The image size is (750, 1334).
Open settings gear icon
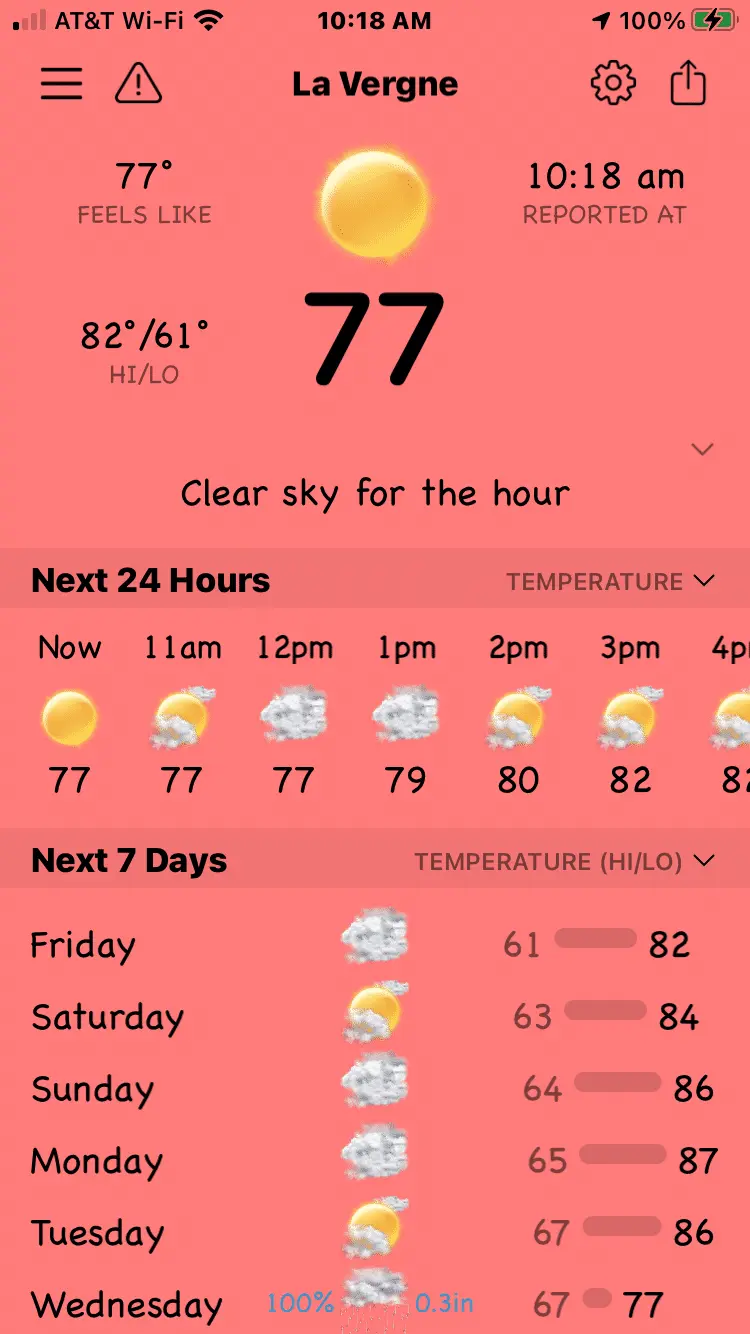(x=613, y=84)
